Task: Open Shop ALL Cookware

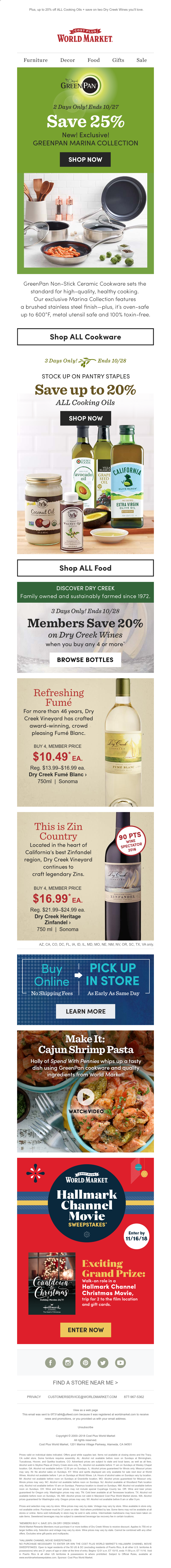Action: [85, 337]
